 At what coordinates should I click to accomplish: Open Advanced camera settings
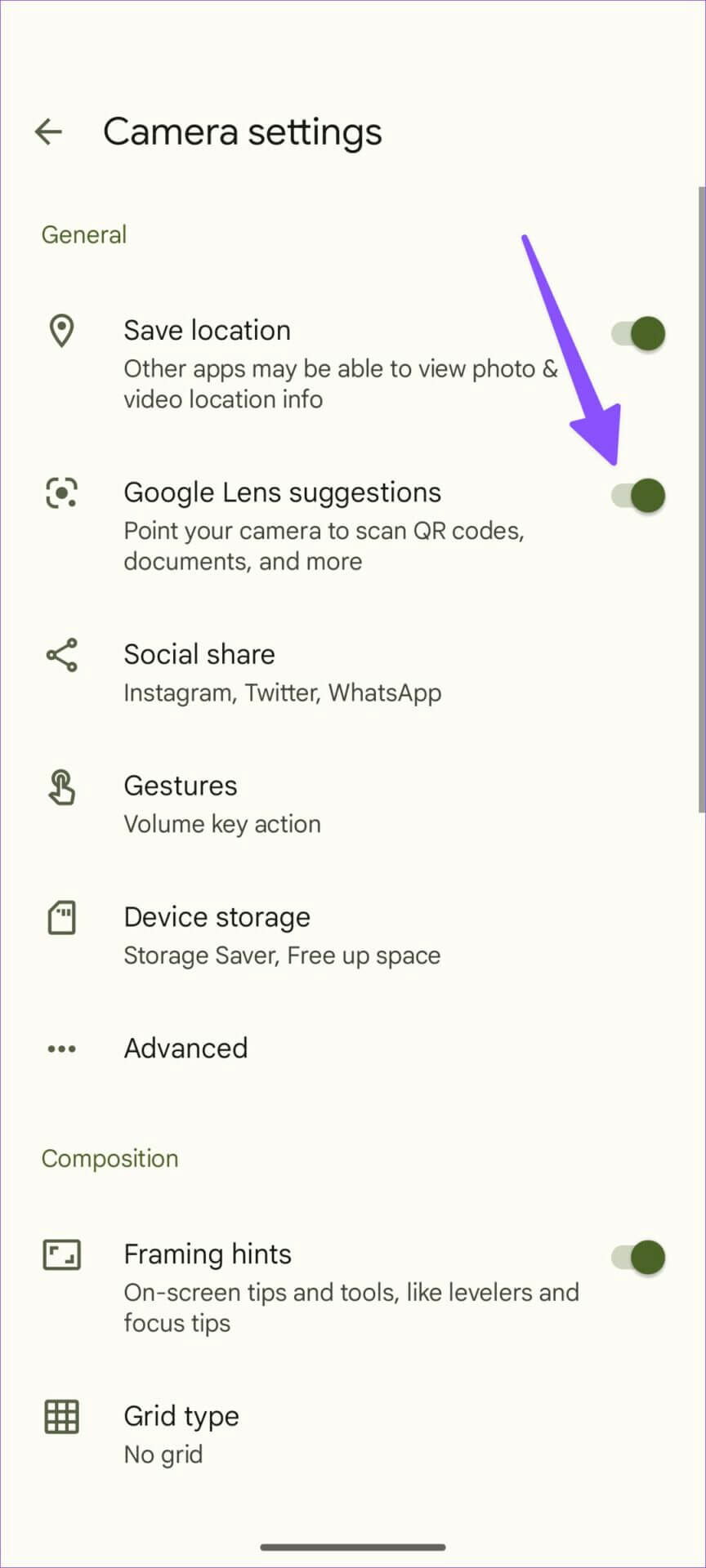186,1048
